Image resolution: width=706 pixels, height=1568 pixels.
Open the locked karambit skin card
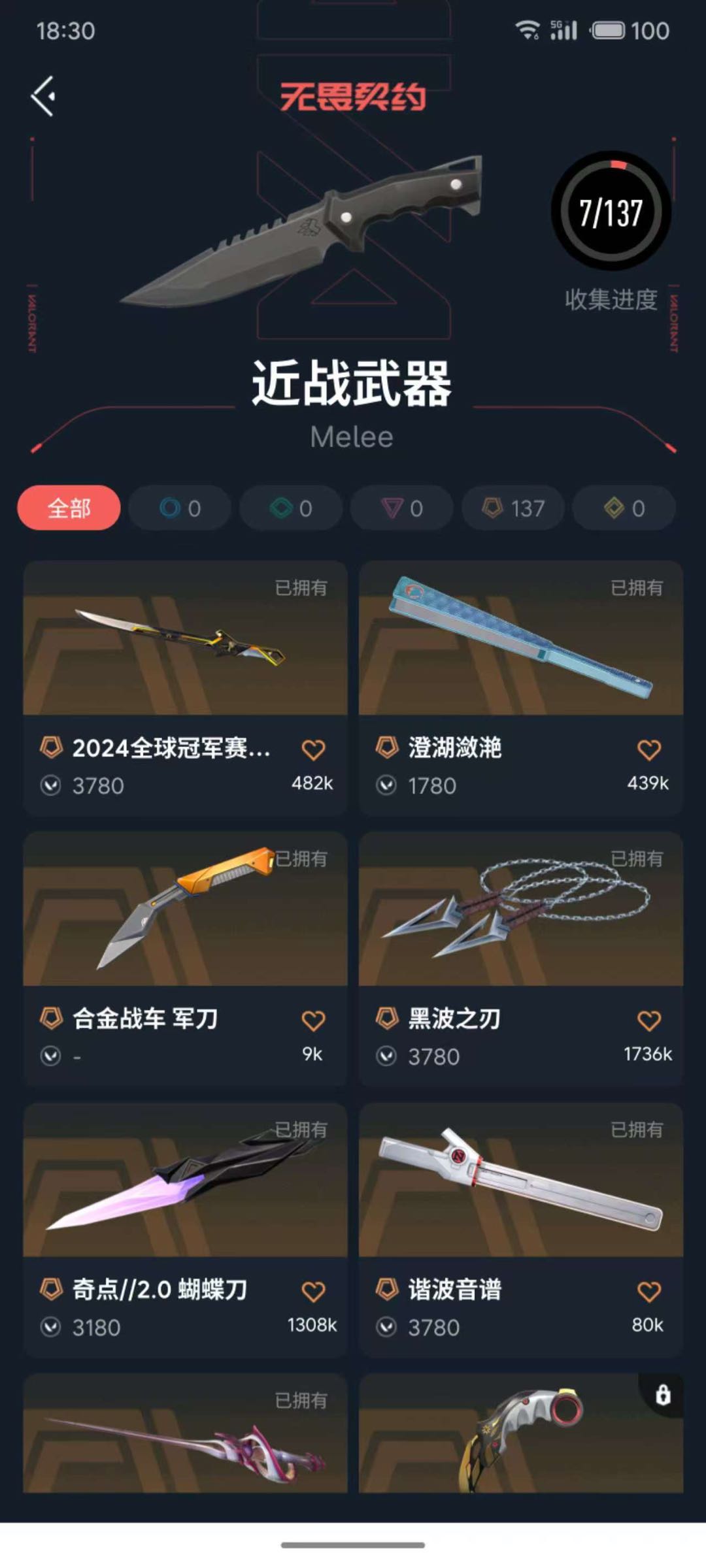(521, 1433)
